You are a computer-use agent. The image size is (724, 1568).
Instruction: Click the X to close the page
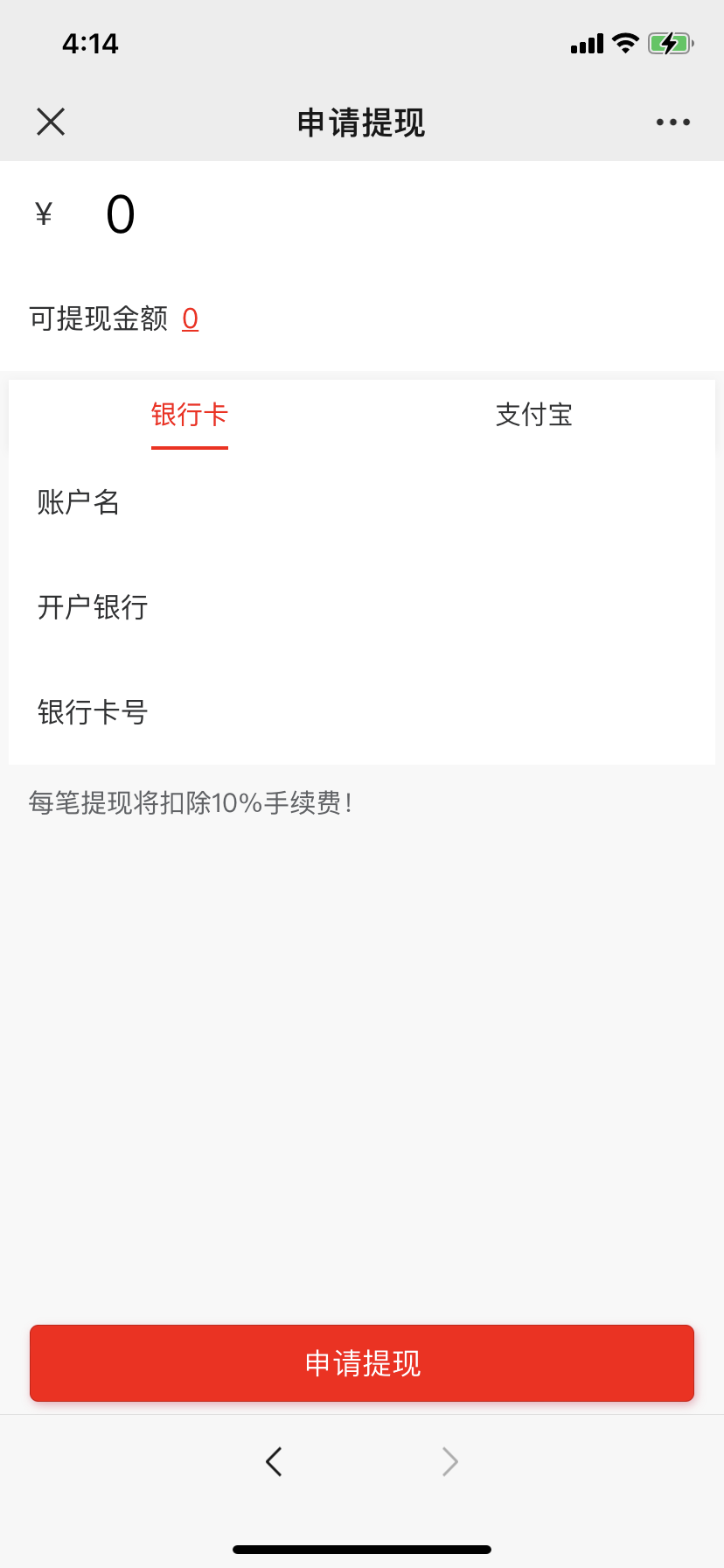pos(51,122)
